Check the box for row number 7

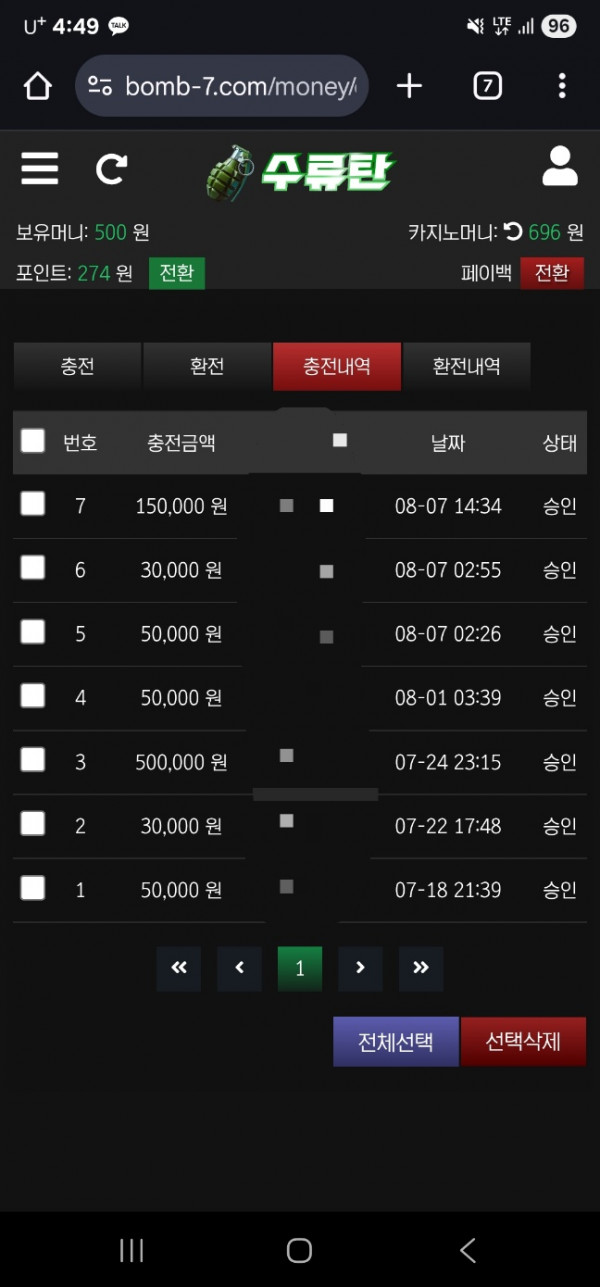pos(33,504)
